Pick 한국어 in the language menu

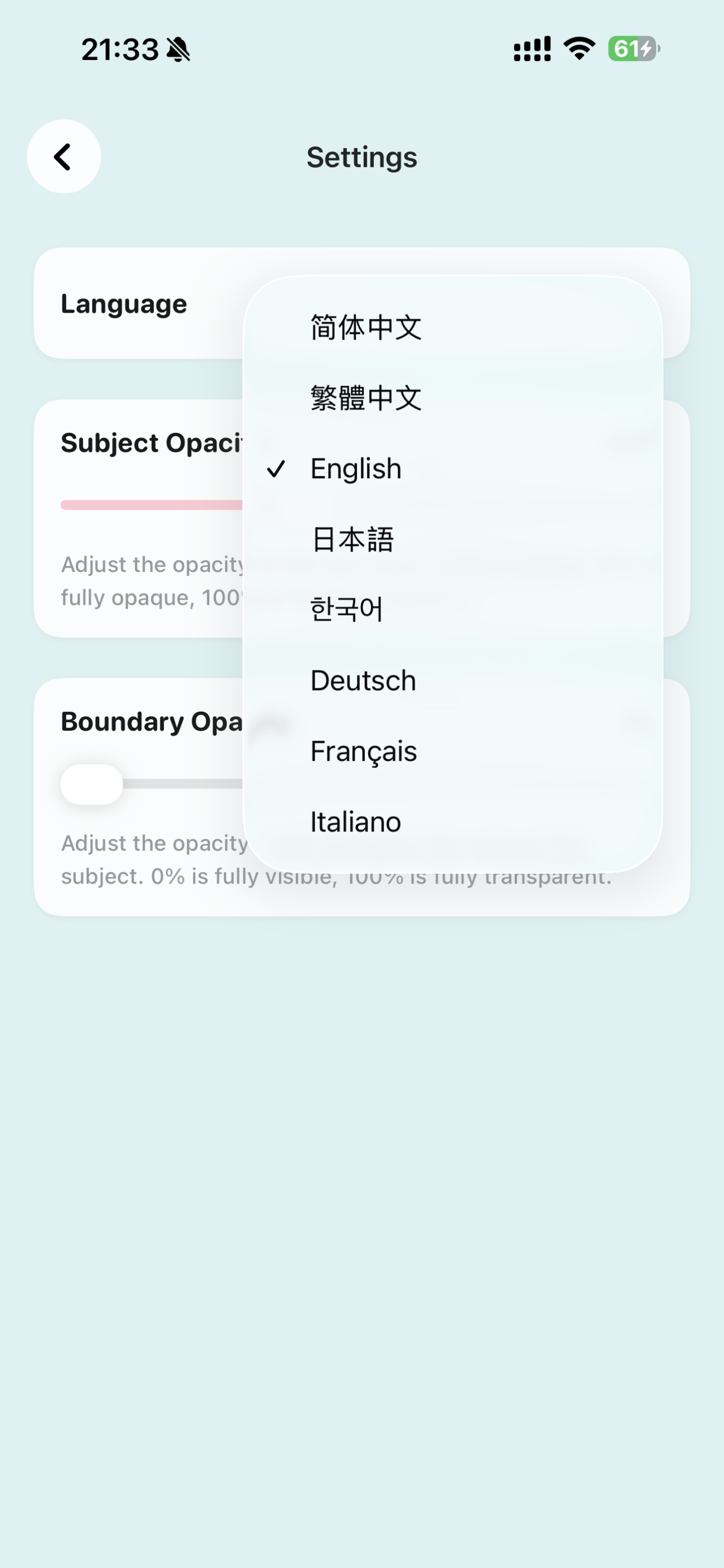pos(347,609)
